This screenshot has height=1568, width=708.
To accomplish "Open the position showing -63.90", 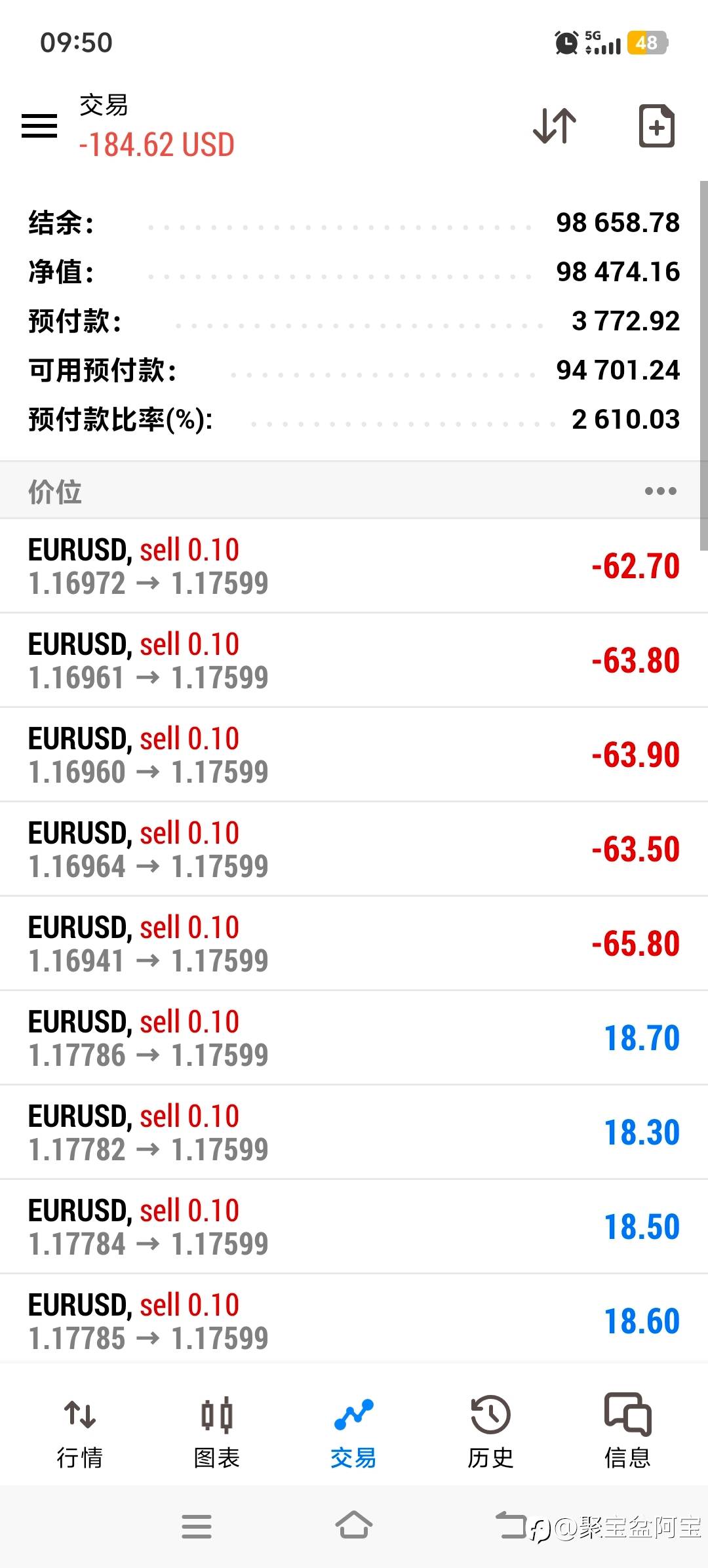I will [354, 755].
